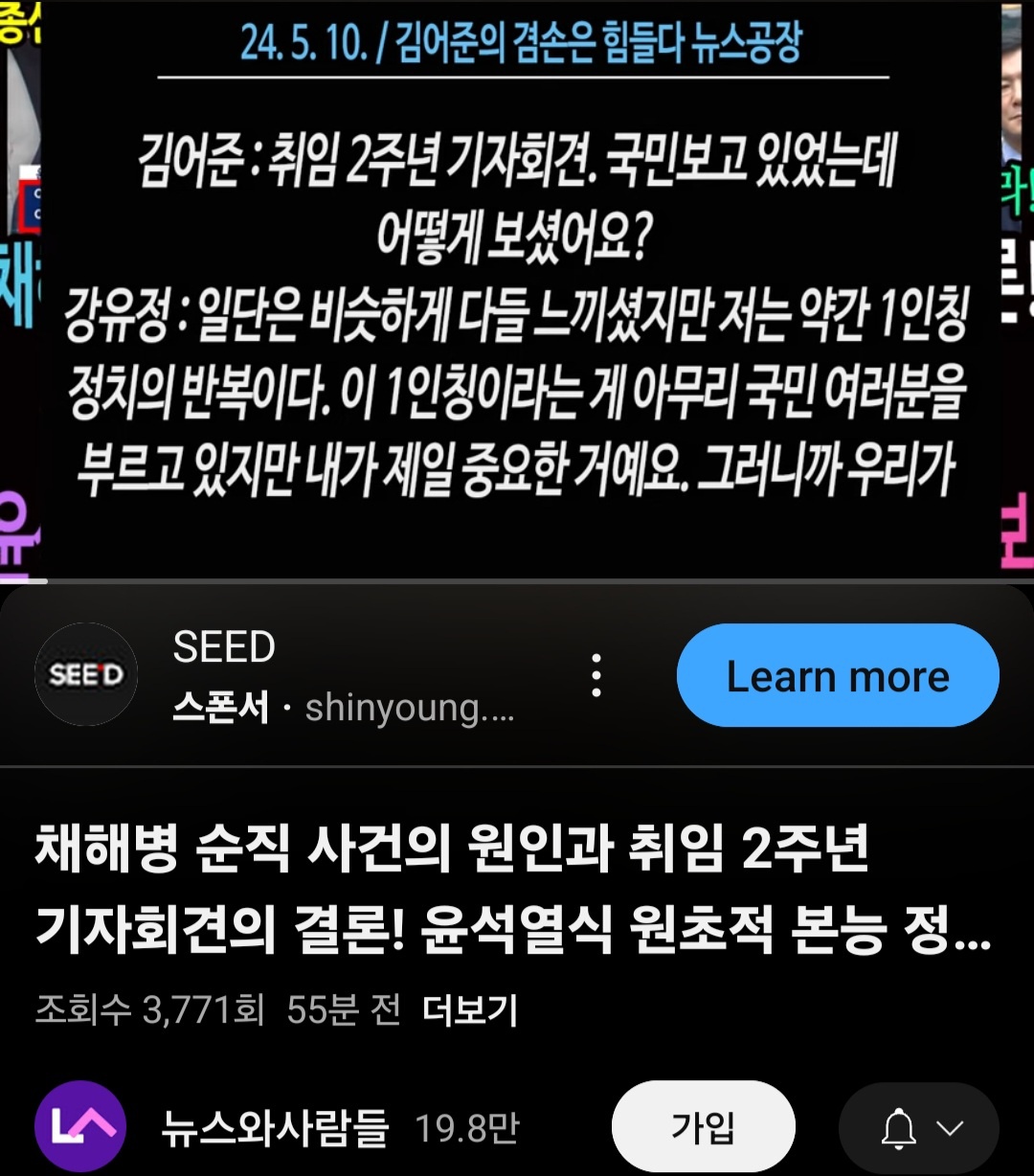Open the SEED sponsor avatar
1034x1176 pixels.
[x=86, y=675]
